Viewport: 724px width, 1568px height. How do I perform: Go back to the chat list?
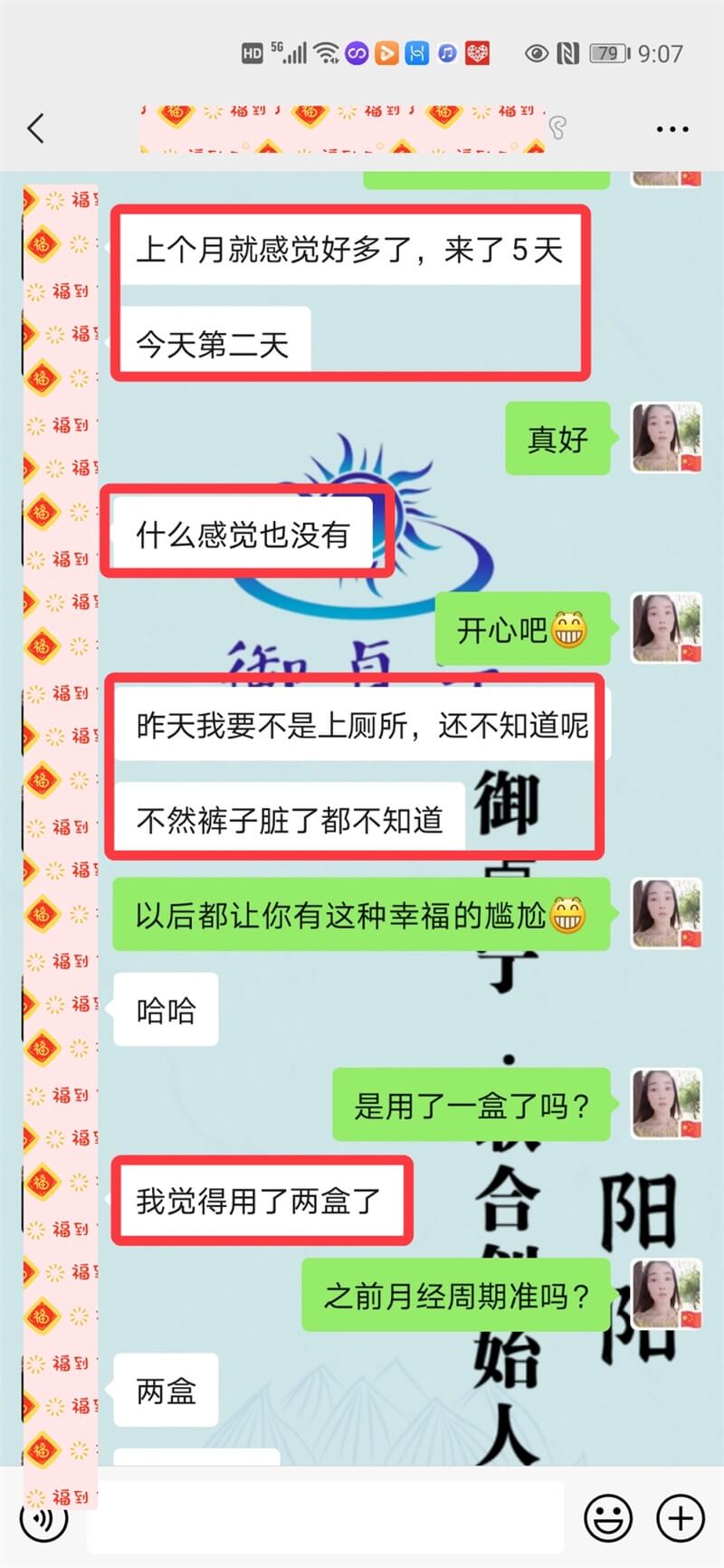tap(36, 128)
